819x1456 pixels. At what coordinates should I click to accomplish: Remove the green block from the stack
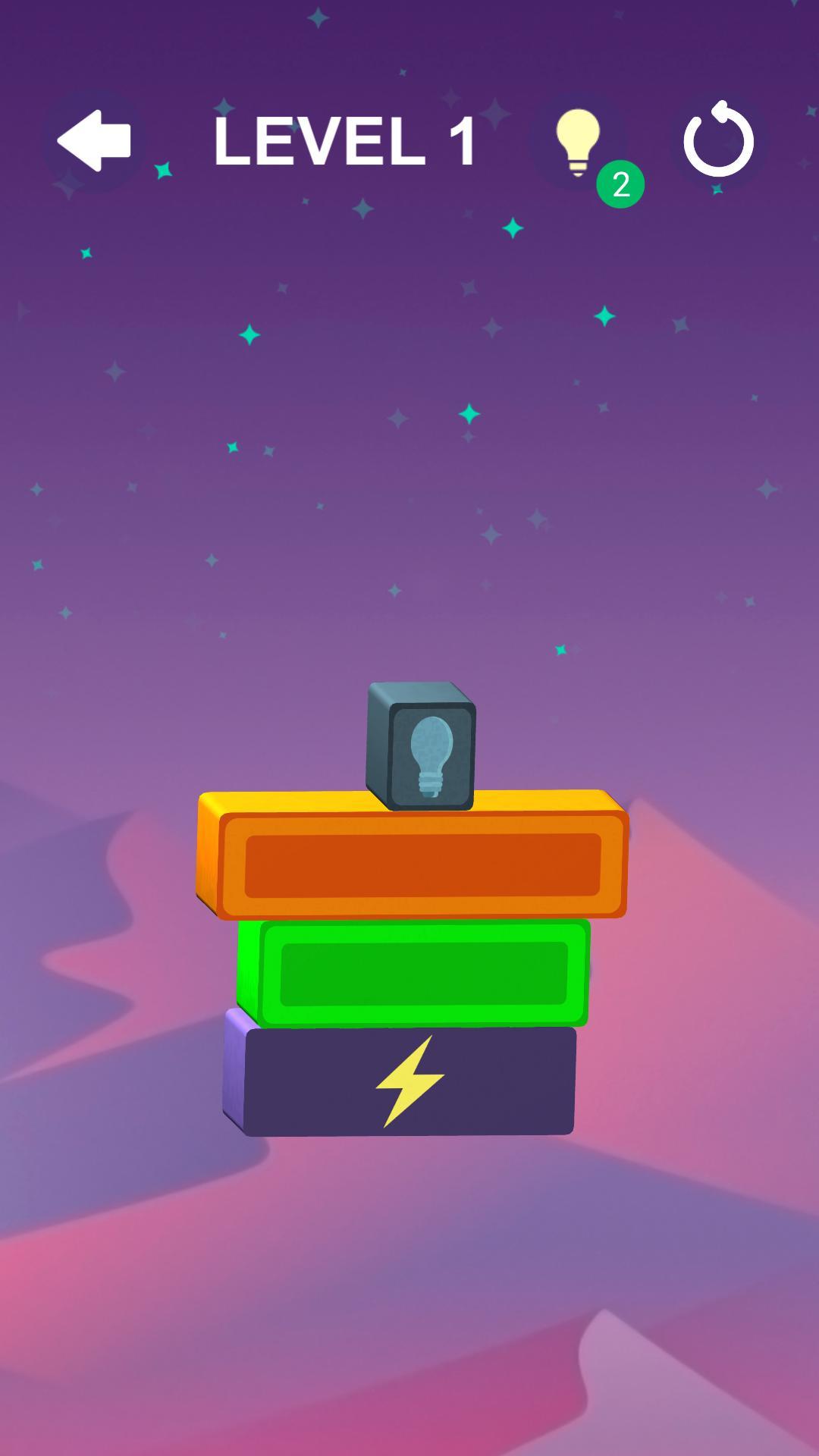click(x=423, y=973)
